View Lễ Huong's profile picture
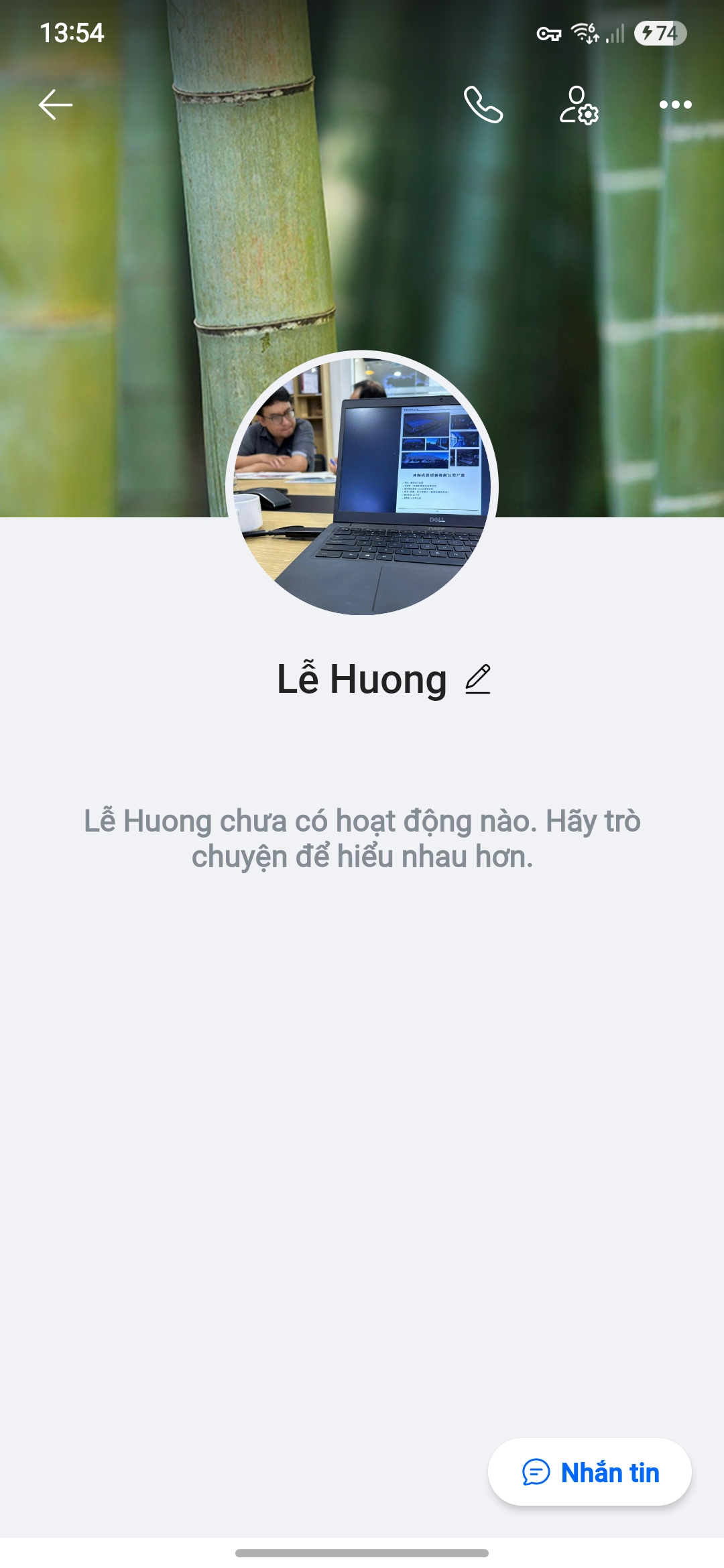 362,484
